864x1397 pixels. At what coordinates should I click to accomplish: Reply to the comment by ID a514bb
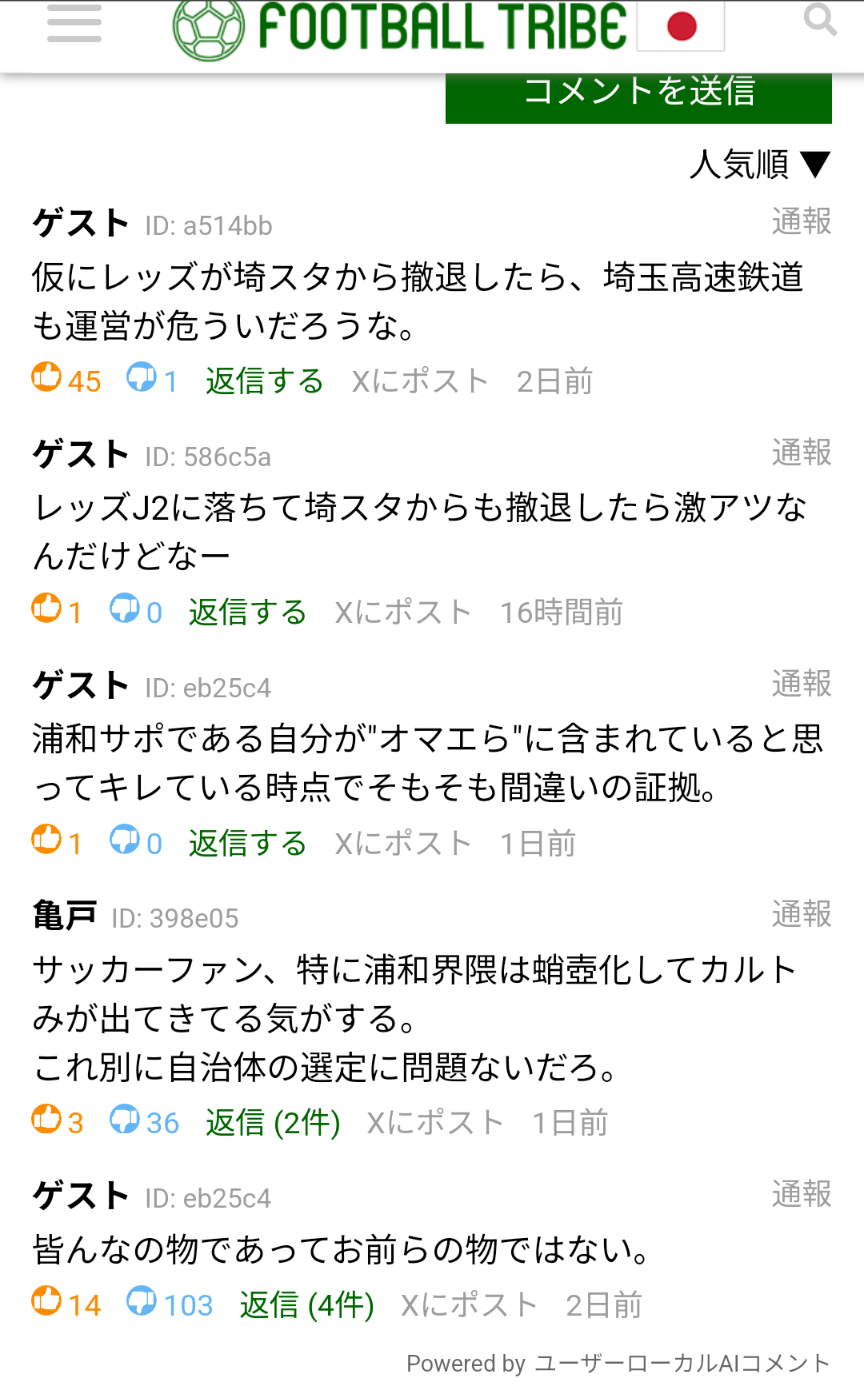click(x=264, y=381)
